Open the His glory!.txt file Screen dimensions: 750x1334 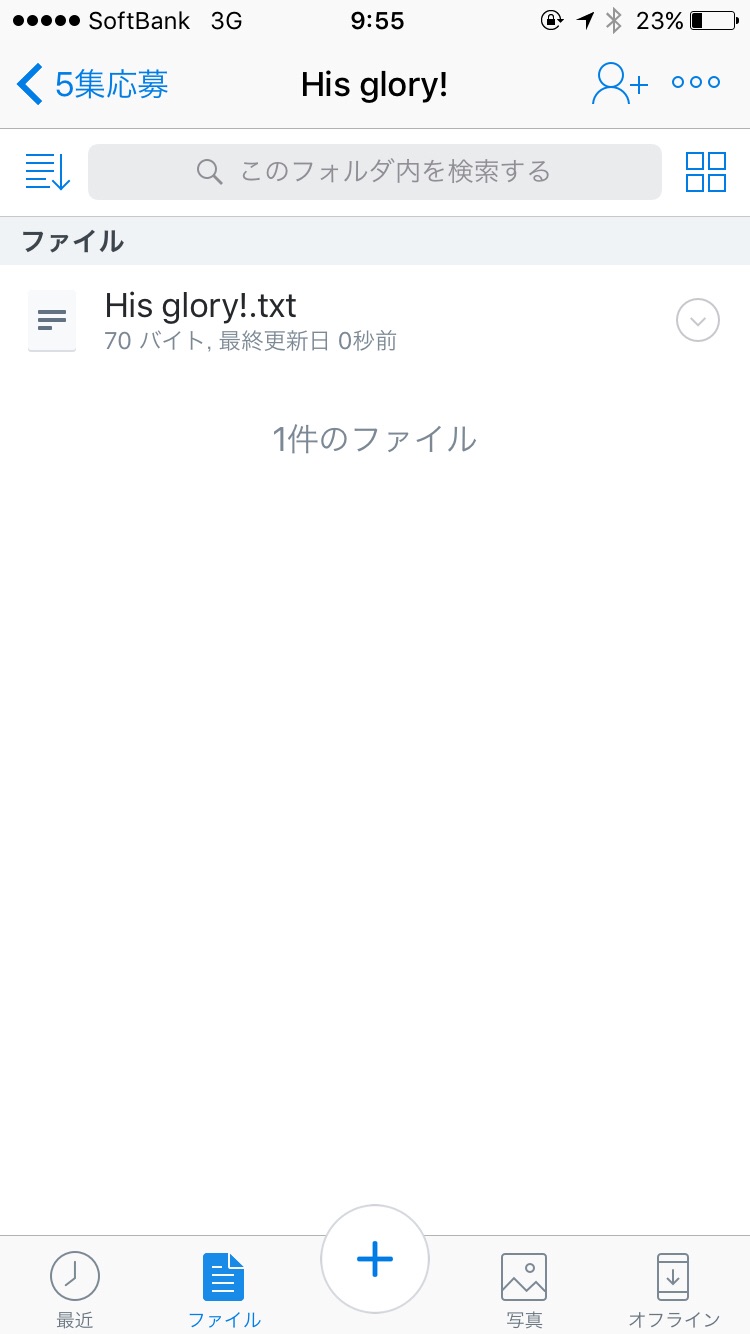click(200, 320)
